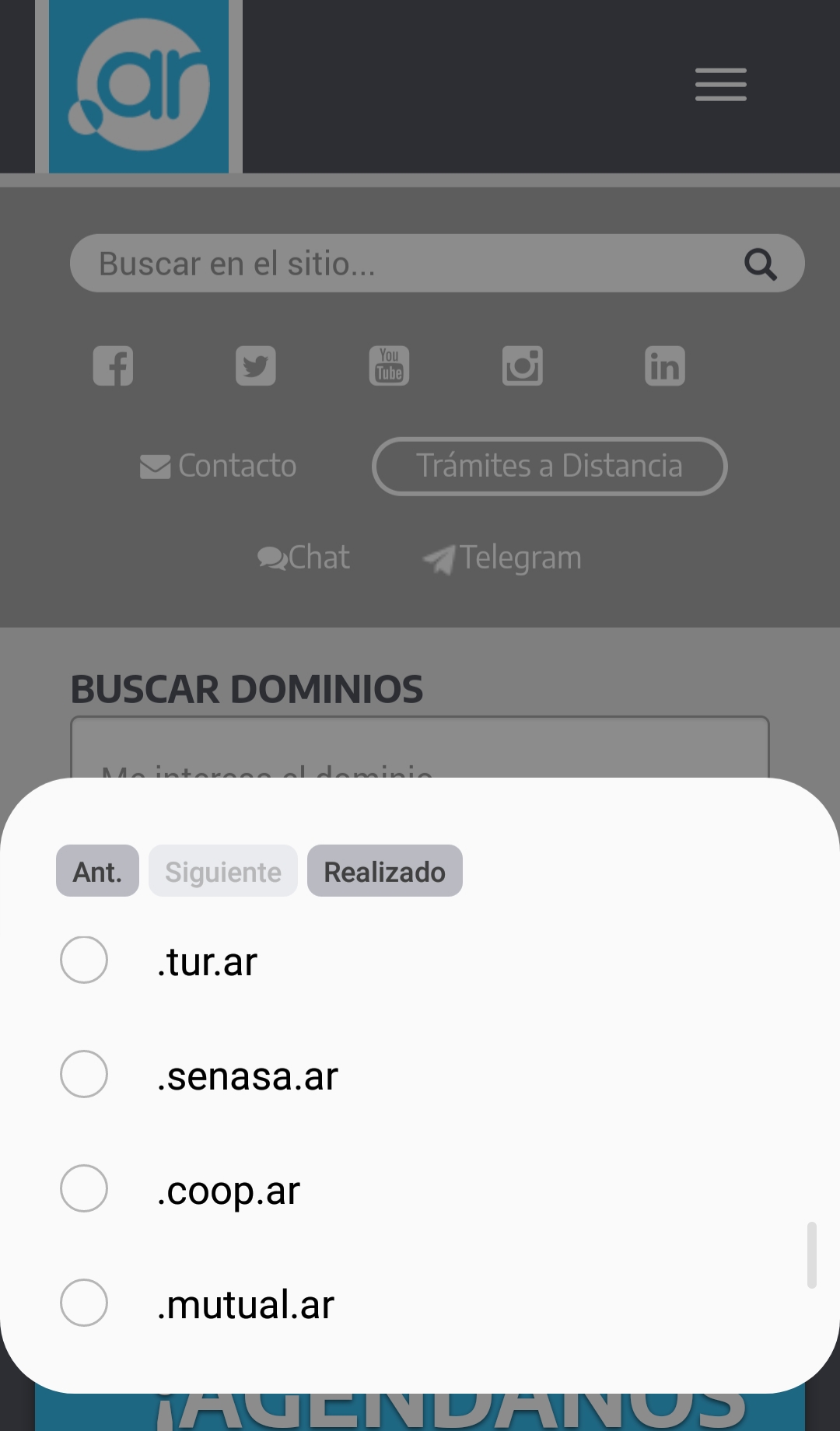Image resolution: width=840 pixels, height=1431 pixels.
Task: Open the LinkedIn icon
Action: coord(665,366)
